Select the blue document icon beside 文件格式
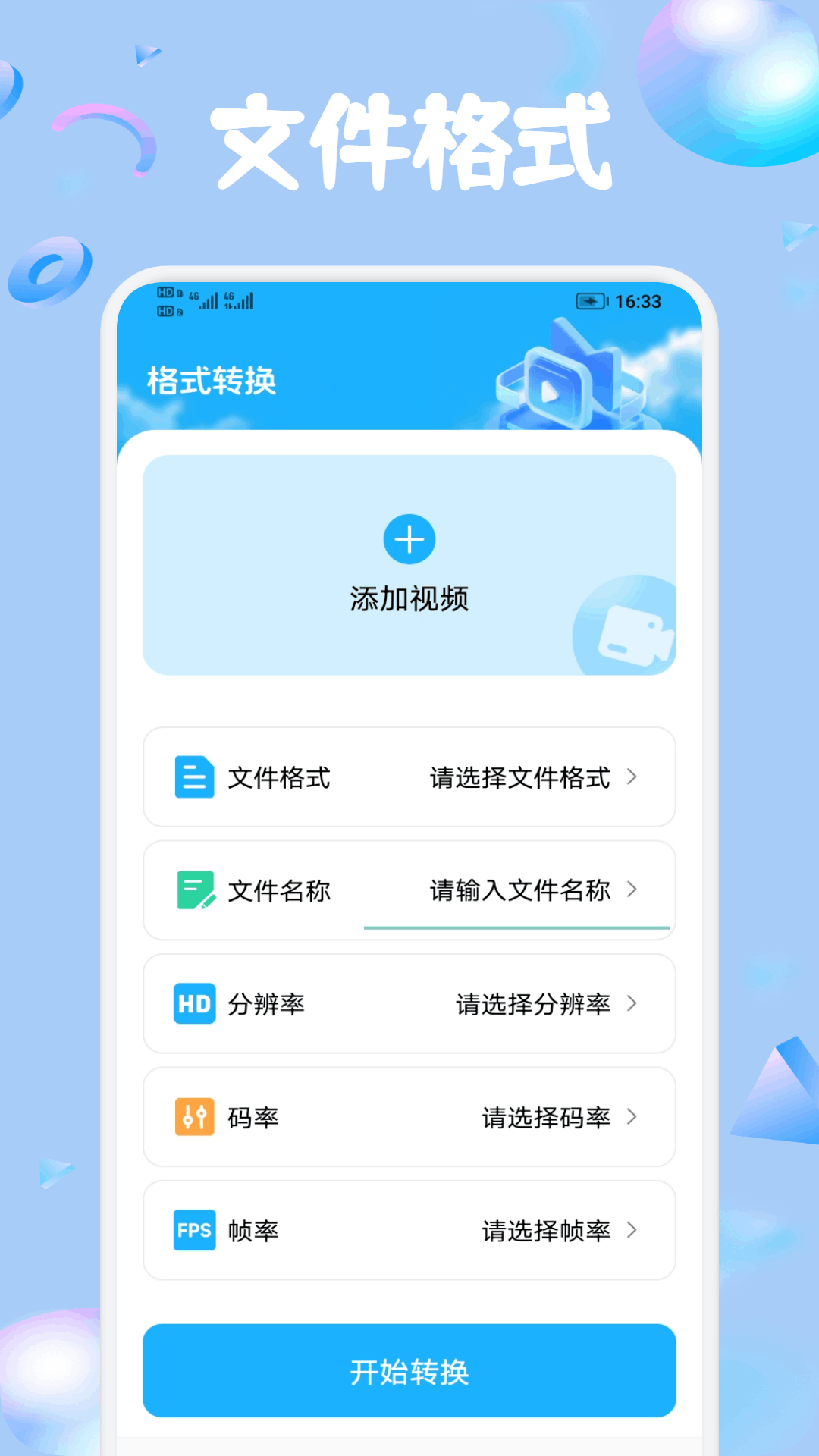819x1456 pixels. click(x=195, y=777)
